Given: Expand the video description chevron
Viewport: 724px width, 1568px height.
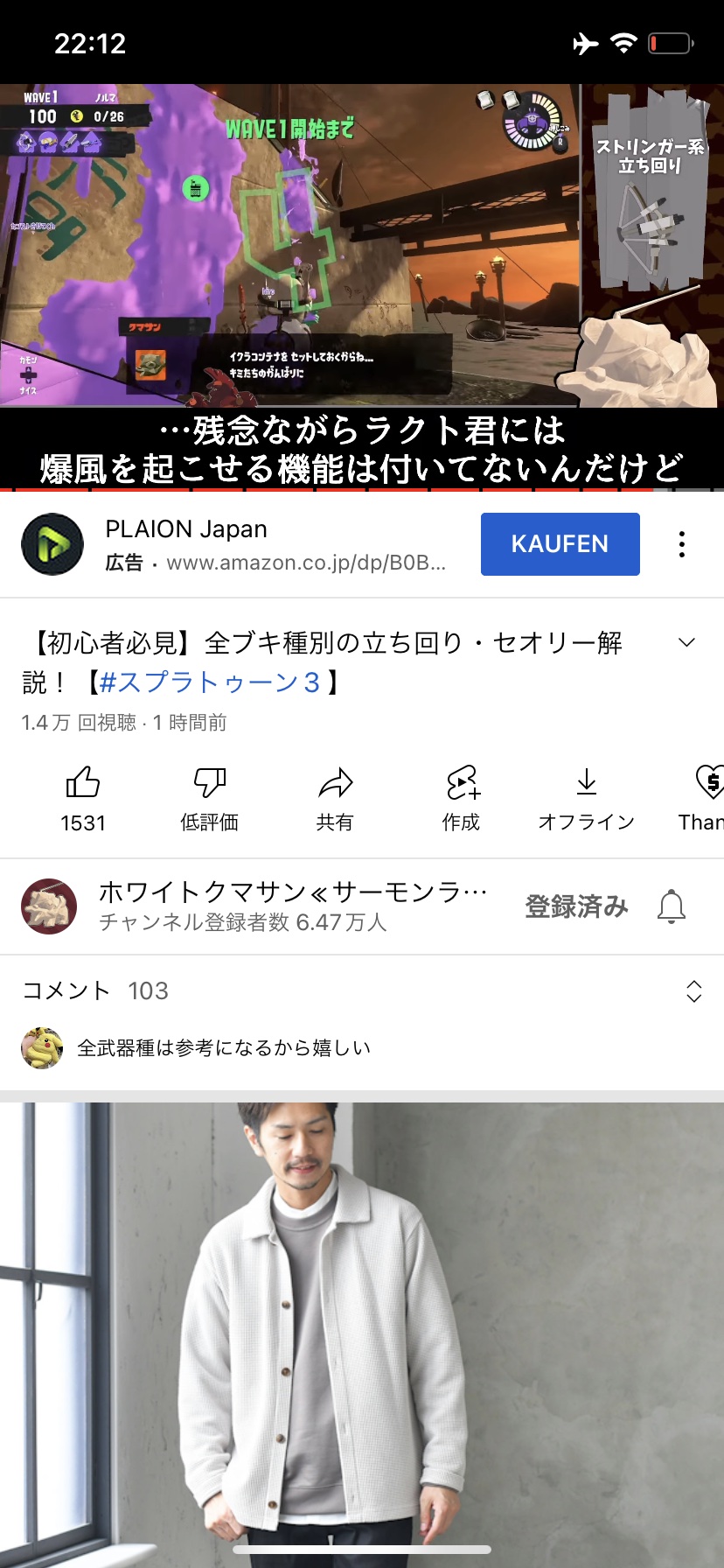Looking at the screenshot, I should (x=687, y=643).
